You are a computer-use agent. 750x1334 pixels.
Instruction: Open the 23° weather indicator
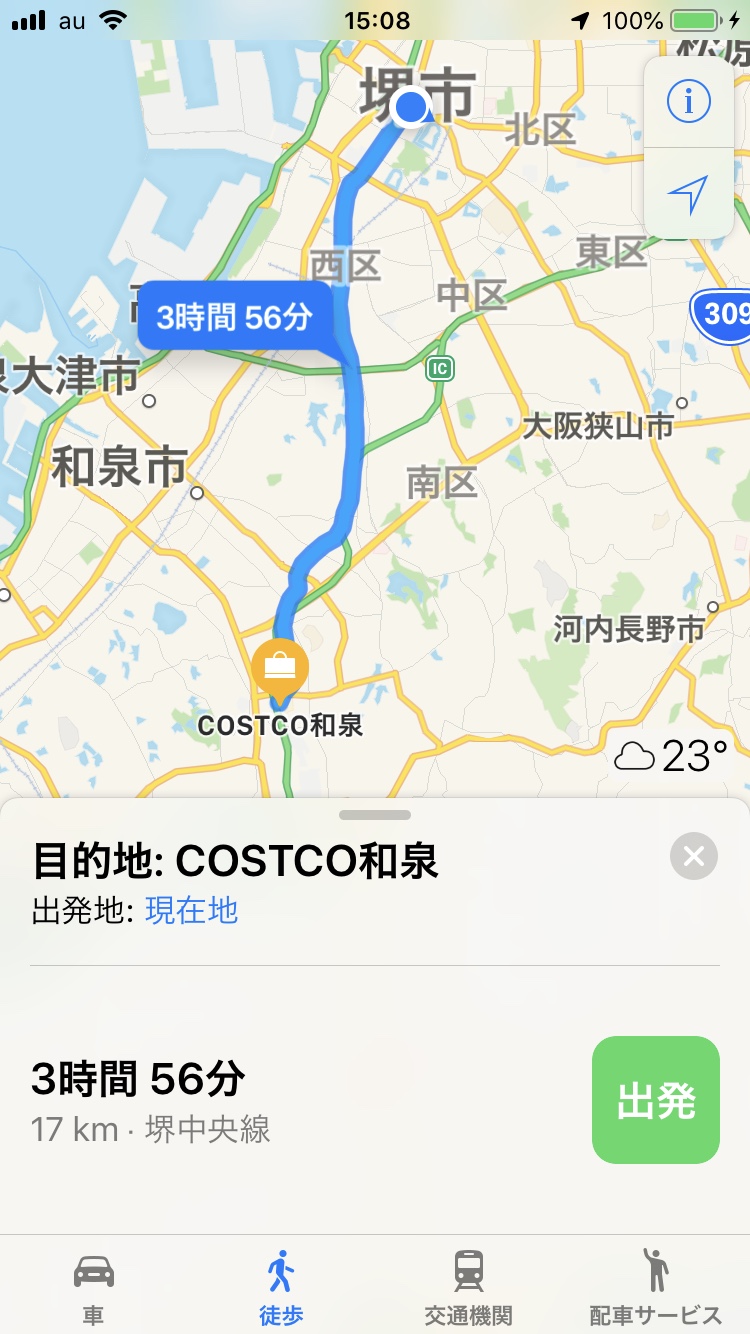pos(672,756)
